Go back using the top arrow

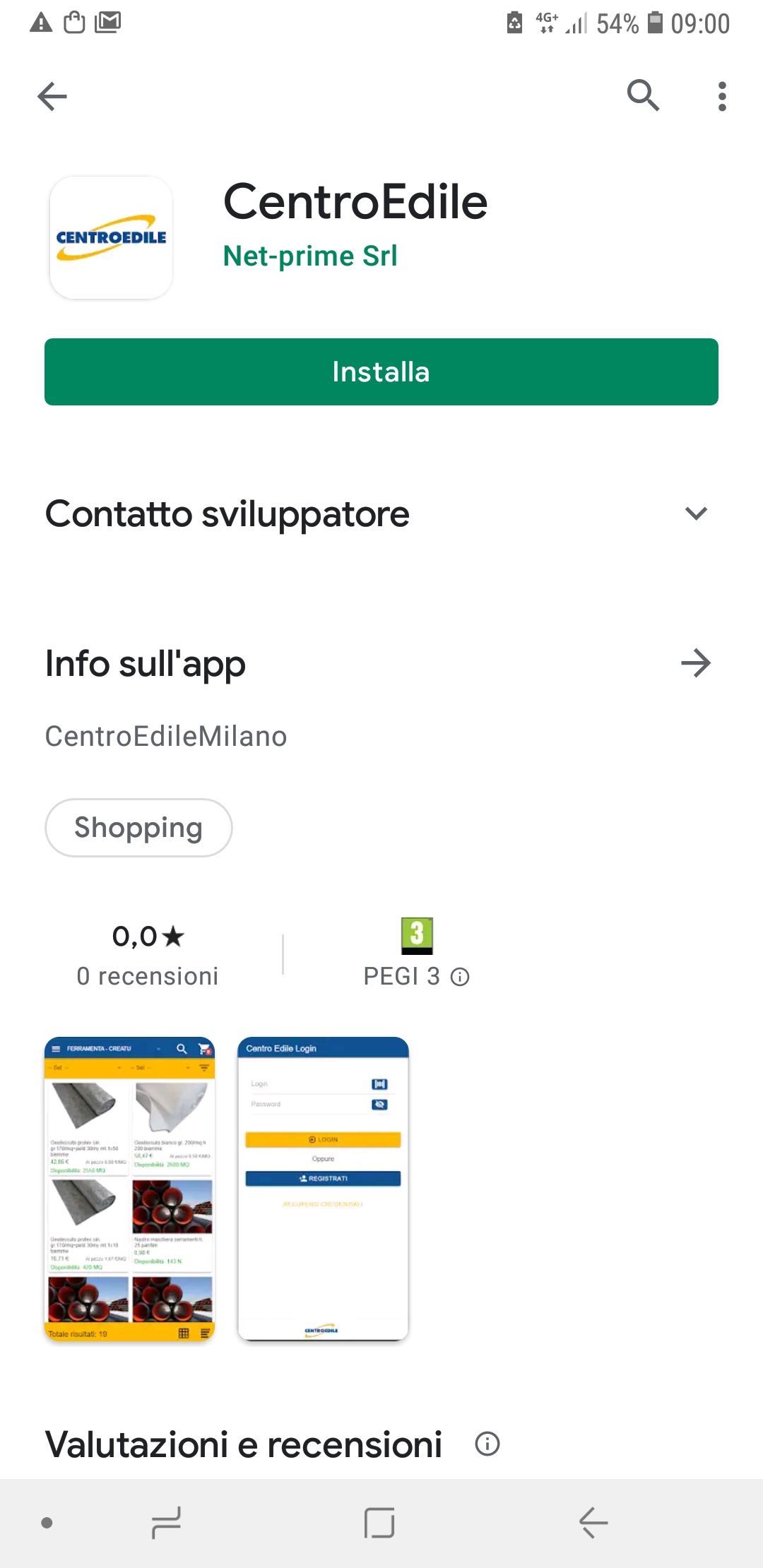[x=52, y=97]
